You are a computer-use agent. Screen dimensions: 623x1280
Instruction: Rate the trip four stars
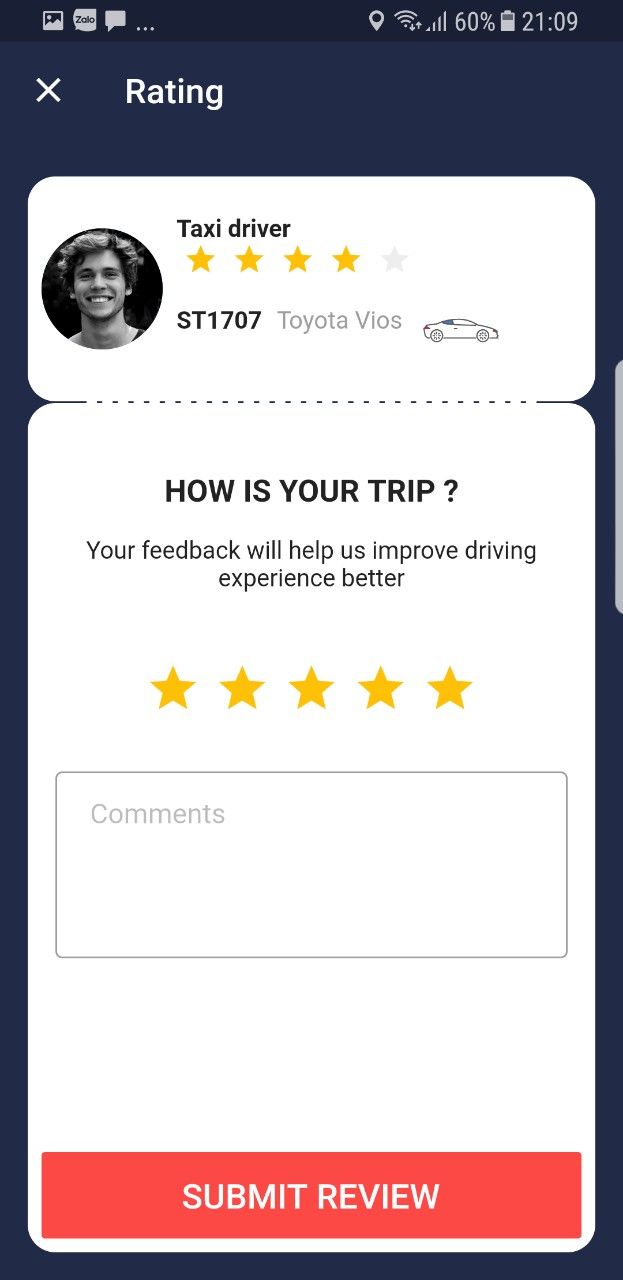[x=380, y=689]
